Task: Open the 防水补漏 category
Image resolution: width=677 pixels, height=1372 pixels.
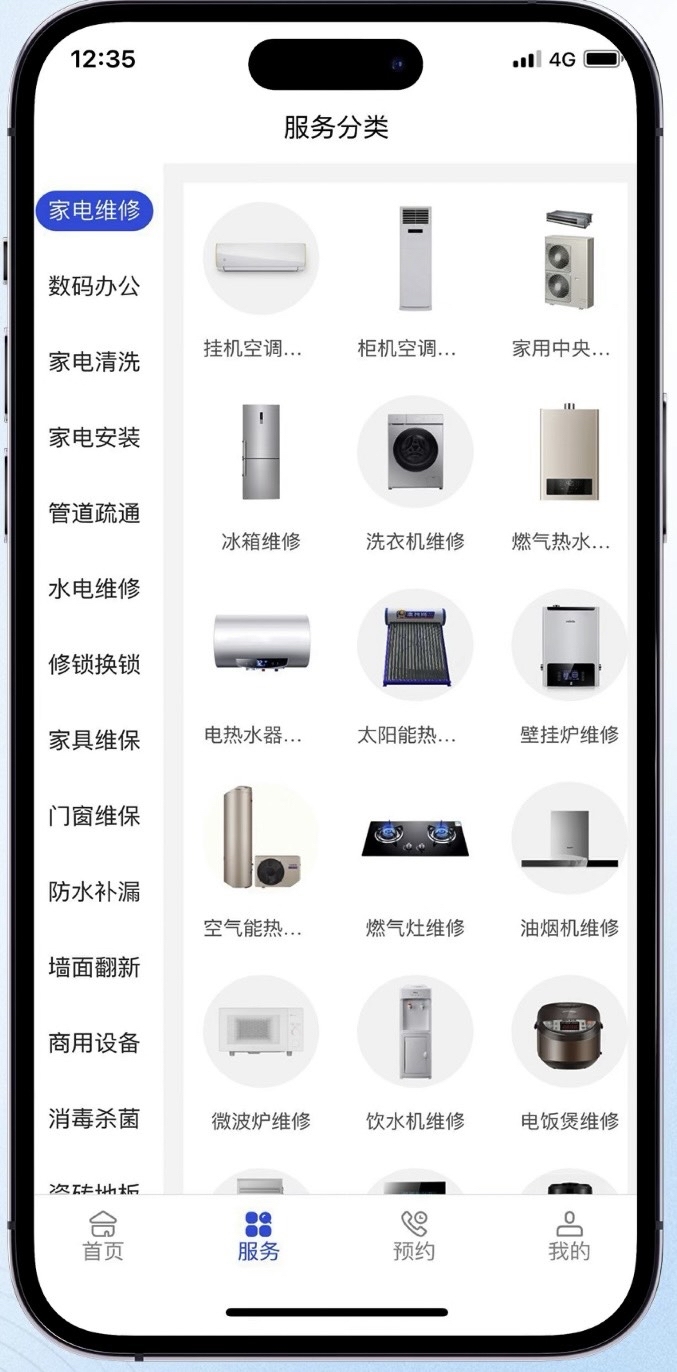Action: point(94,892)
